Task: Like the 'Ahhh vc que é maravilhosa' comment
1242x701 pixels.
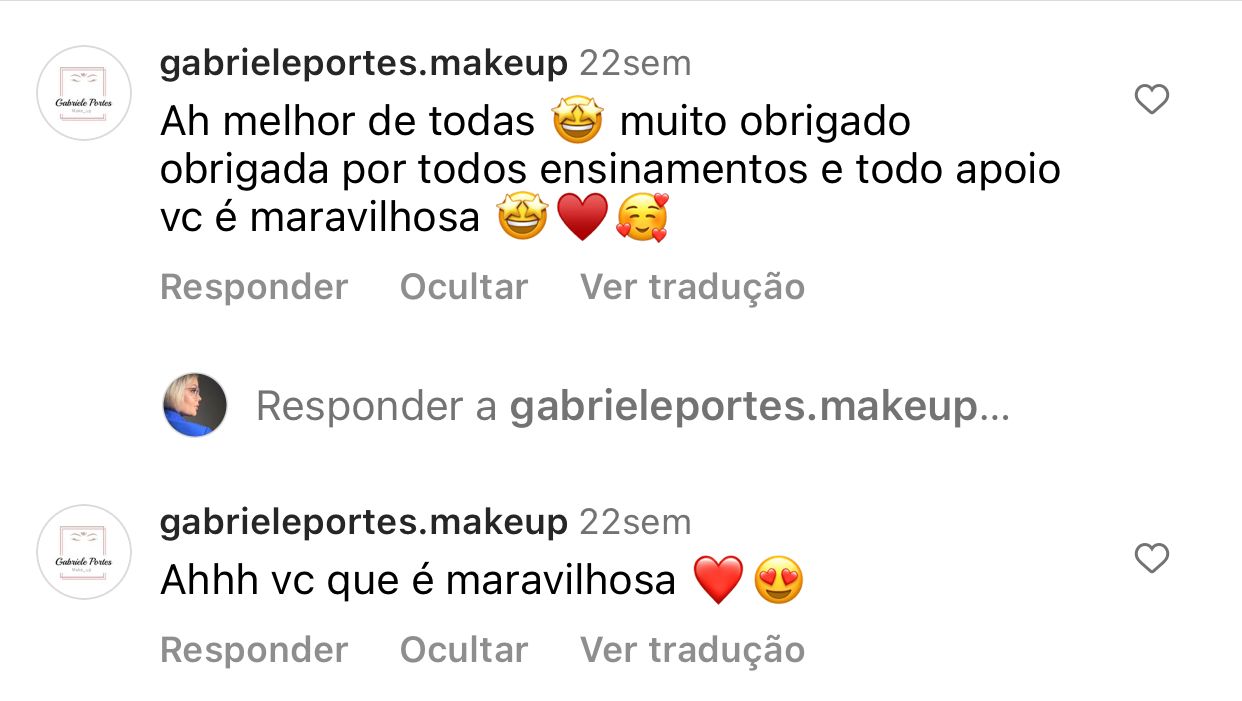Action: [1152, 558]
